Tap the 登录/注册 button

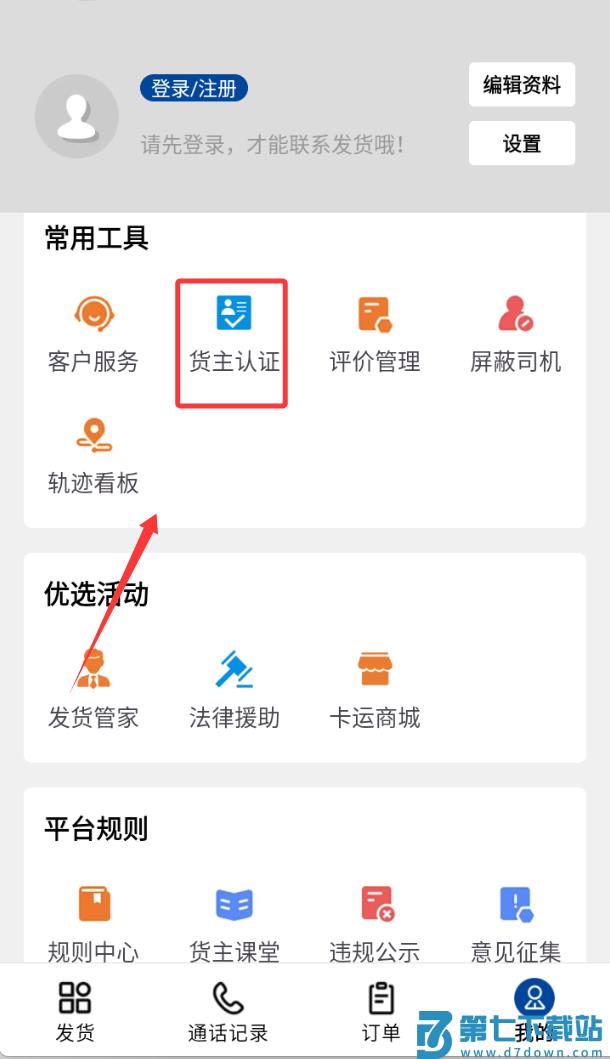(194, 89)
